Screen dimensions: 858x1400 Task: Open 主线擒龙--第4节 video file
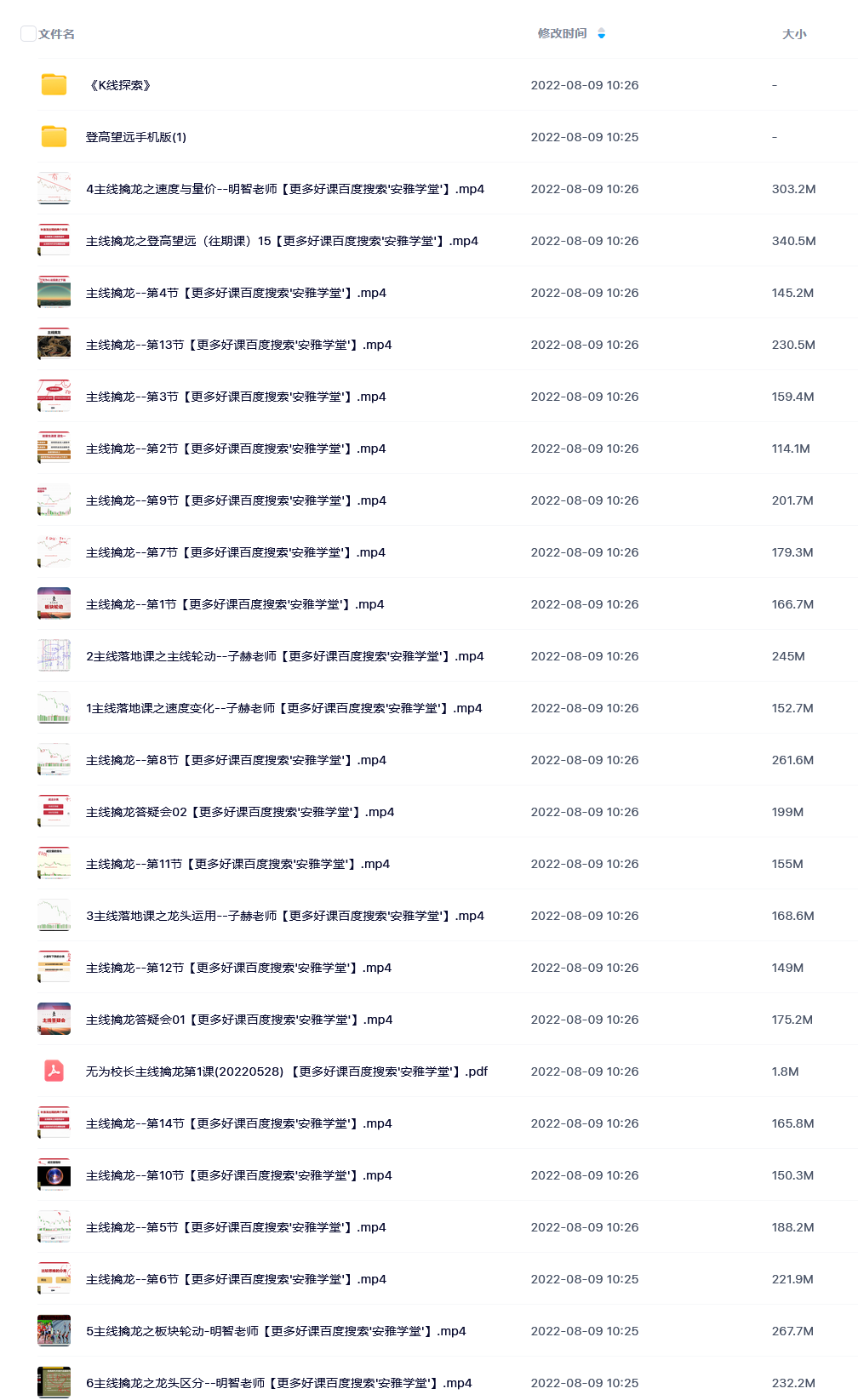pos(236,293)
